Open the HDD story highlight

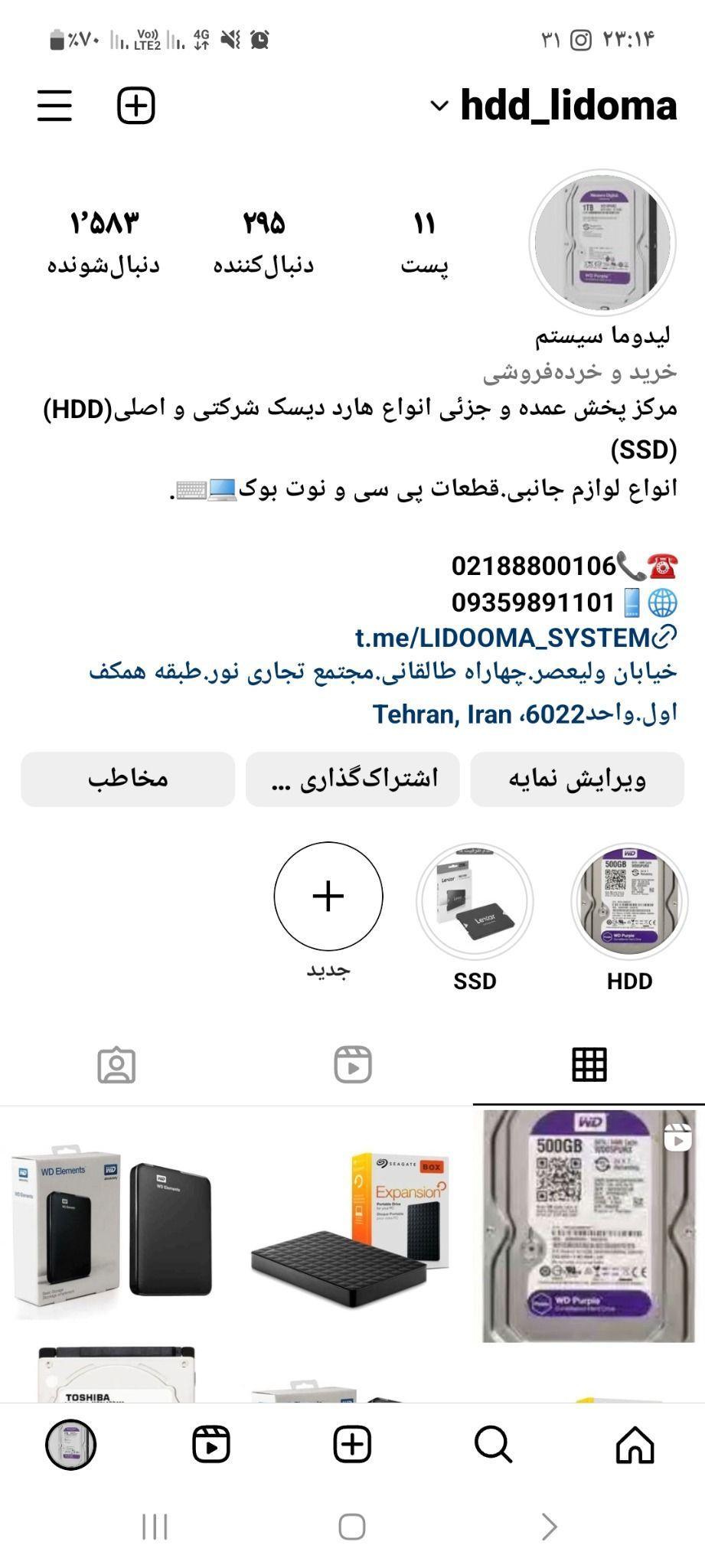point(629,901)
